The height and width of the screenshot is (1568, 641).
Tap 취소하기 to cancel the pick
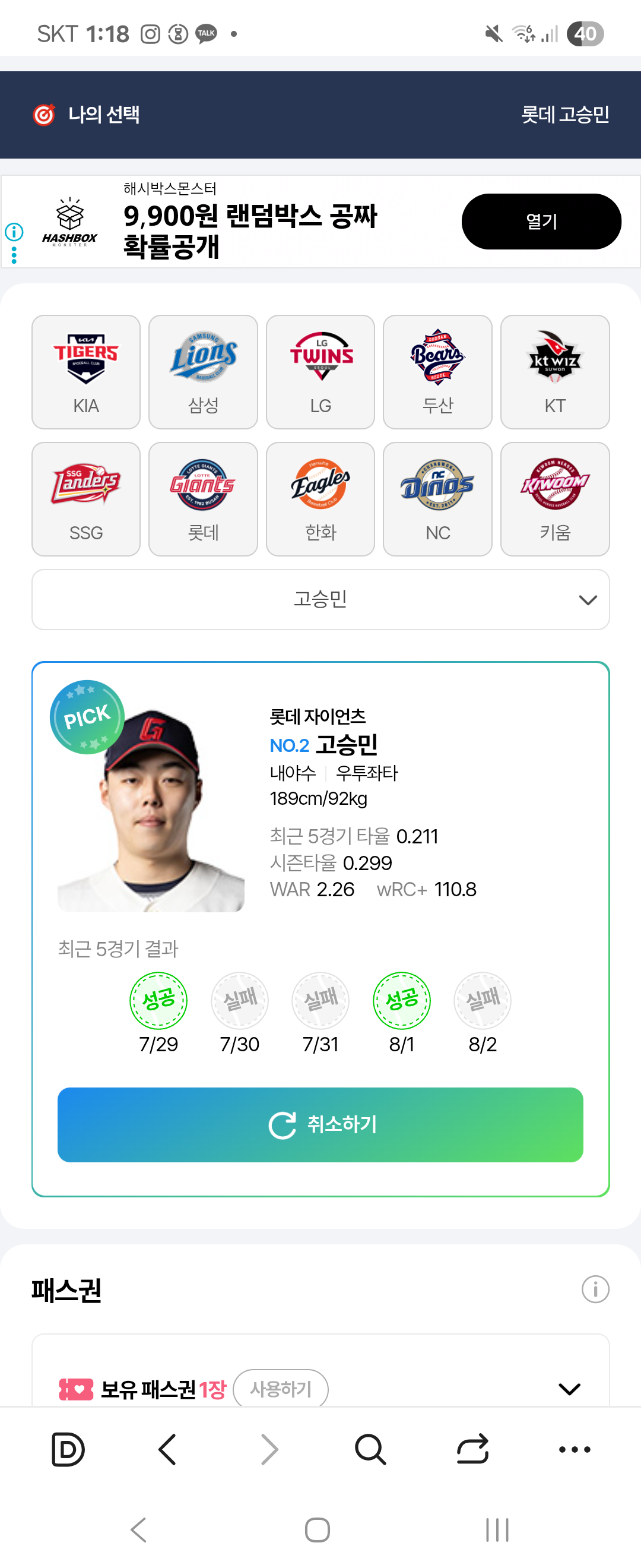click(x=320, y=1124)
